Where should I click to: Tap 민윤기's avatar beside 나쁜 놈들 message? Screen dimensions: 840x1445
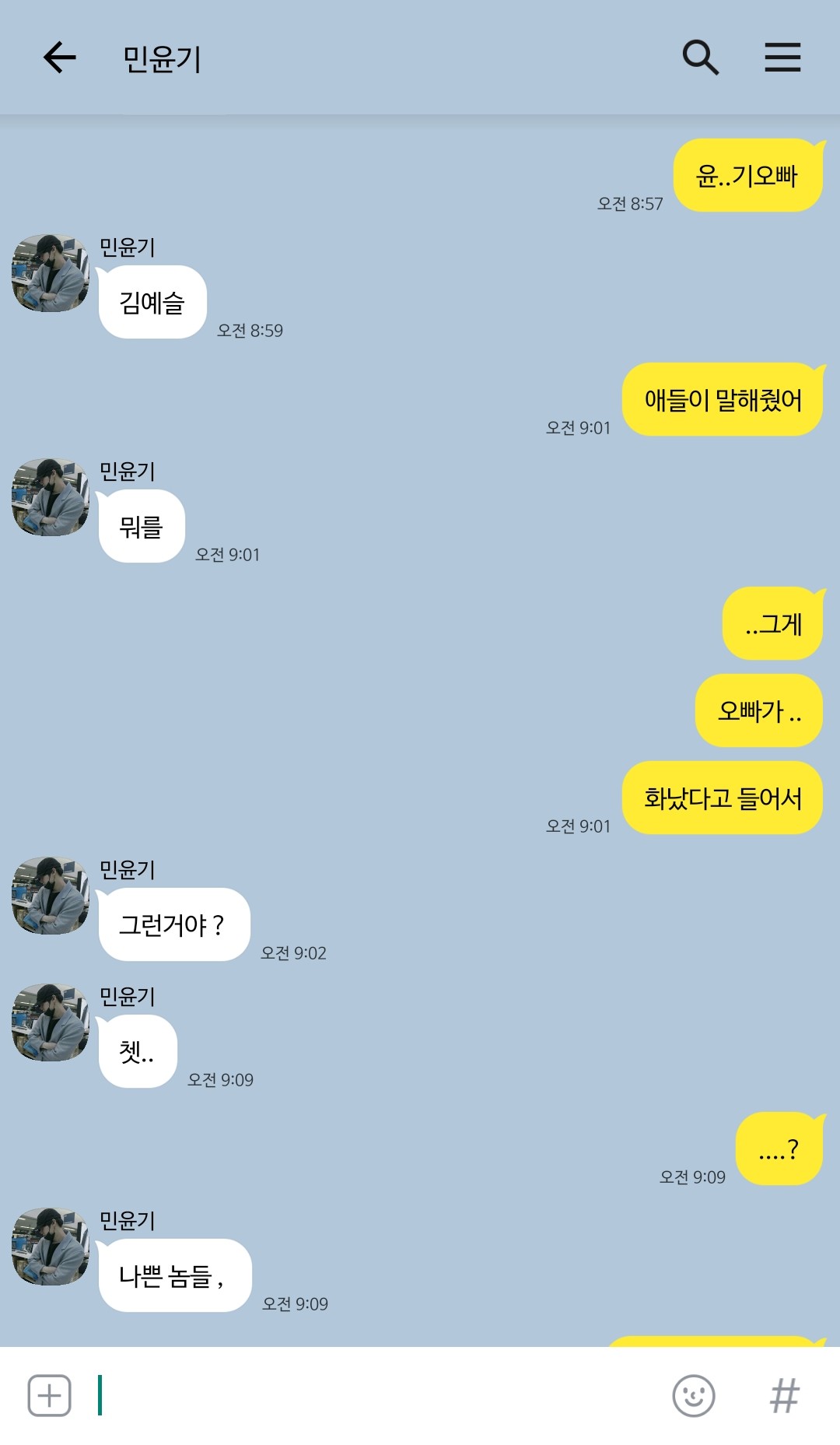tap(51, 1247)
